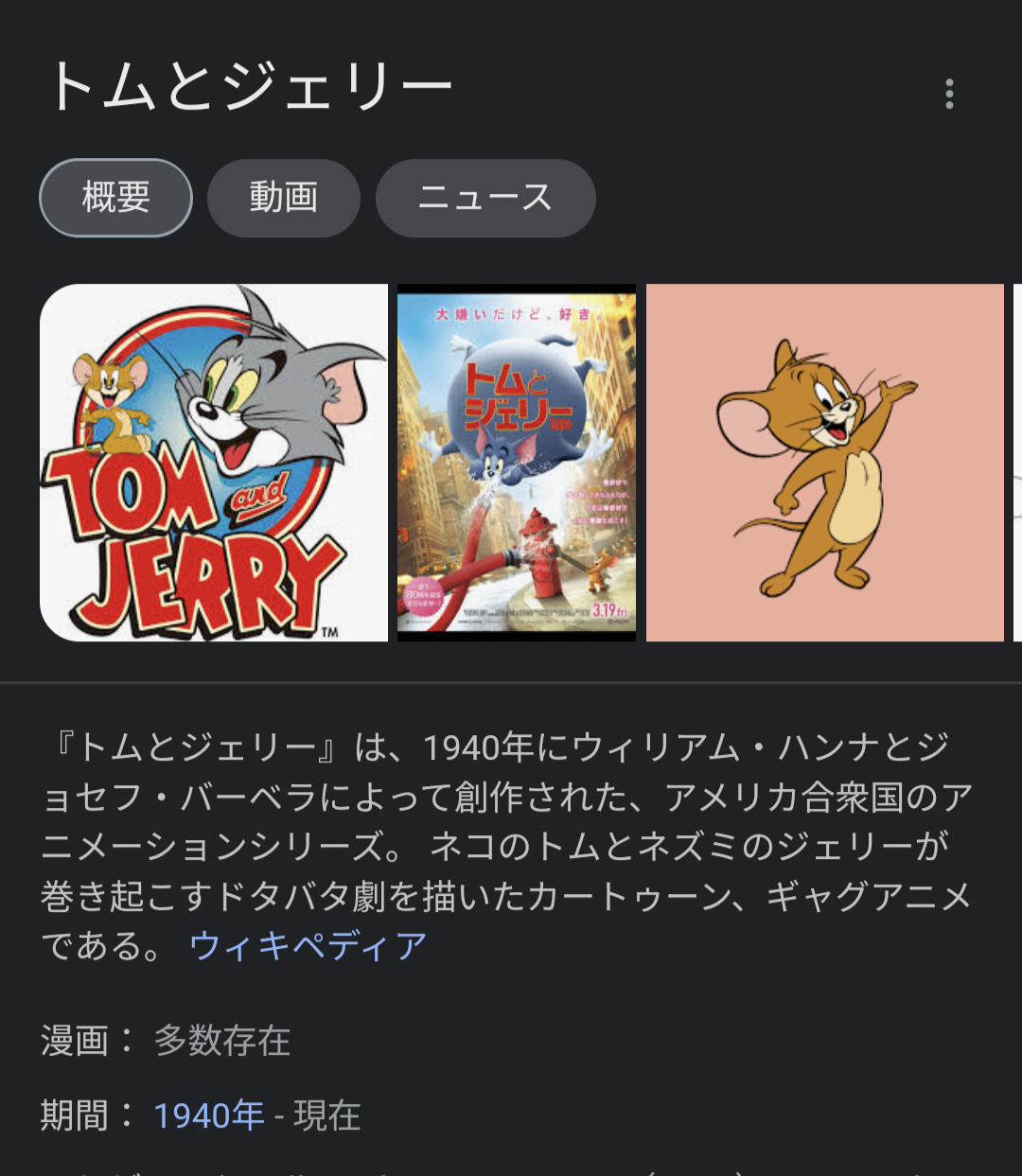Select the 概要 chip

115,198
